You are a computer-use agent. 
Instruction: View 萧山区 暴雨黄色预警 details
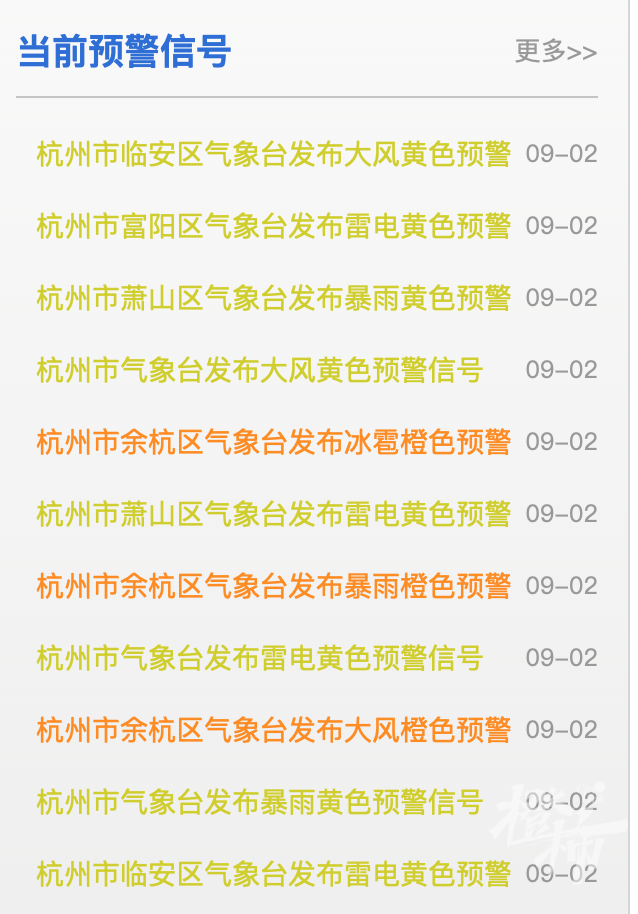[x=273, y=298]
